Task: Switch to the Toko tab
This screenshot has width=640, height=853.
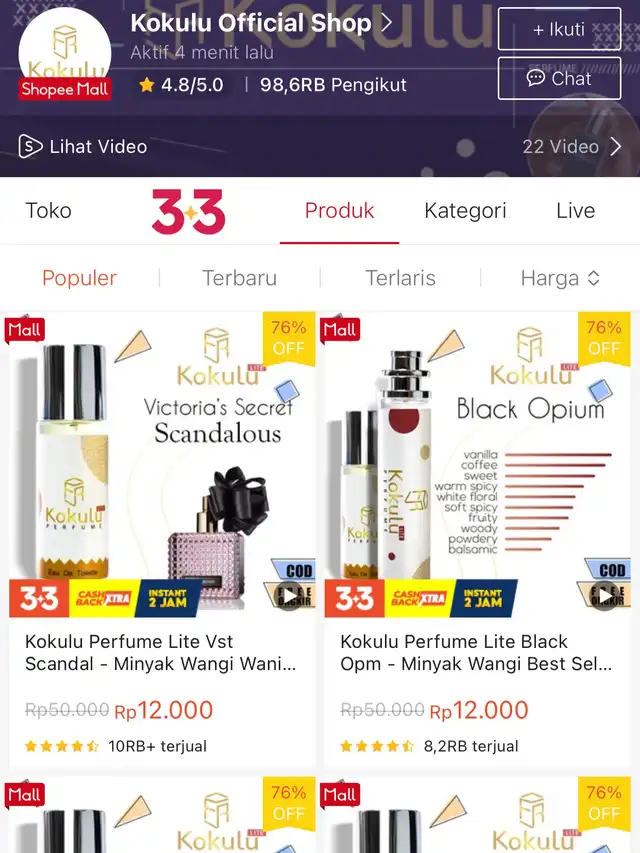Action: 48,211
